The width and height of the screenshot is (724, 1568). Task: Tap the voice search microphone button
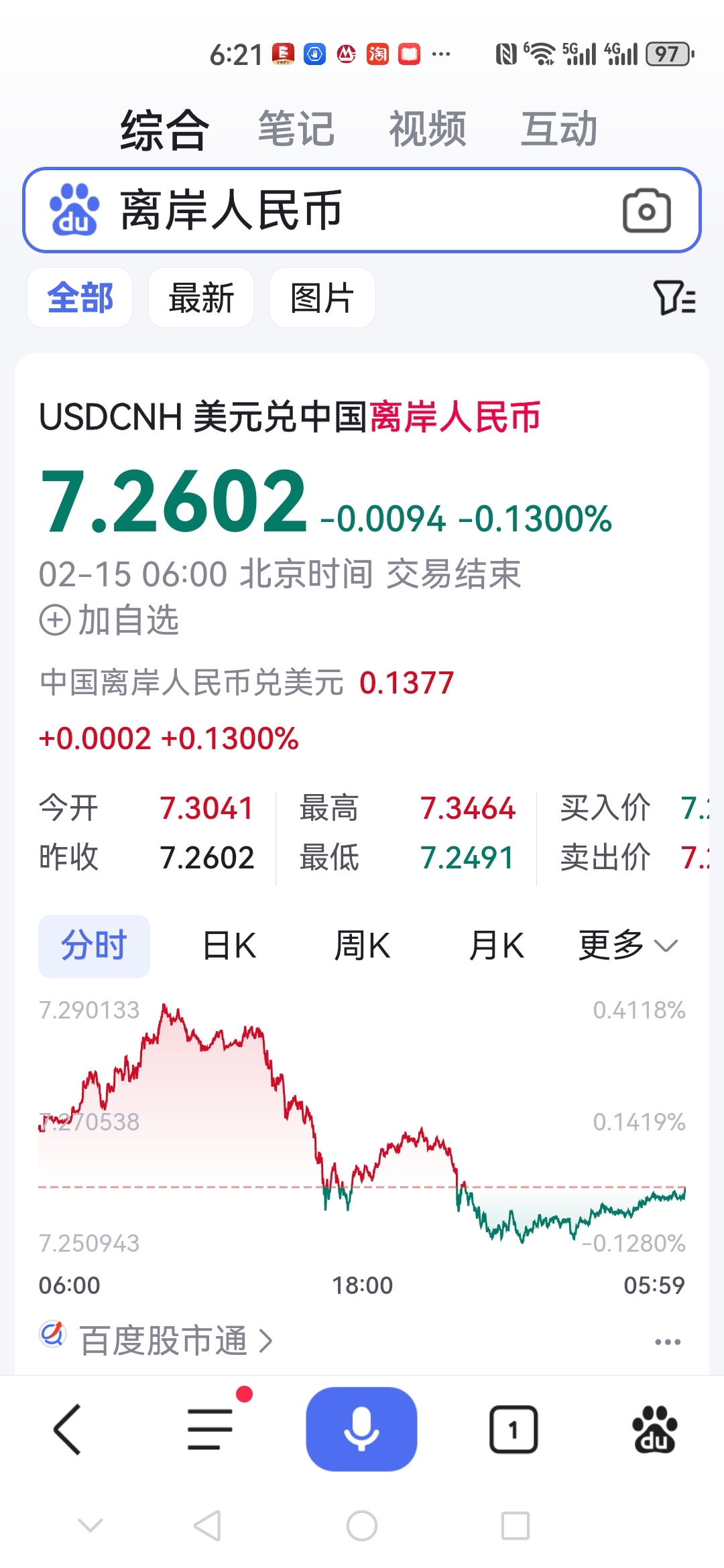click(x=361, y=1427)
